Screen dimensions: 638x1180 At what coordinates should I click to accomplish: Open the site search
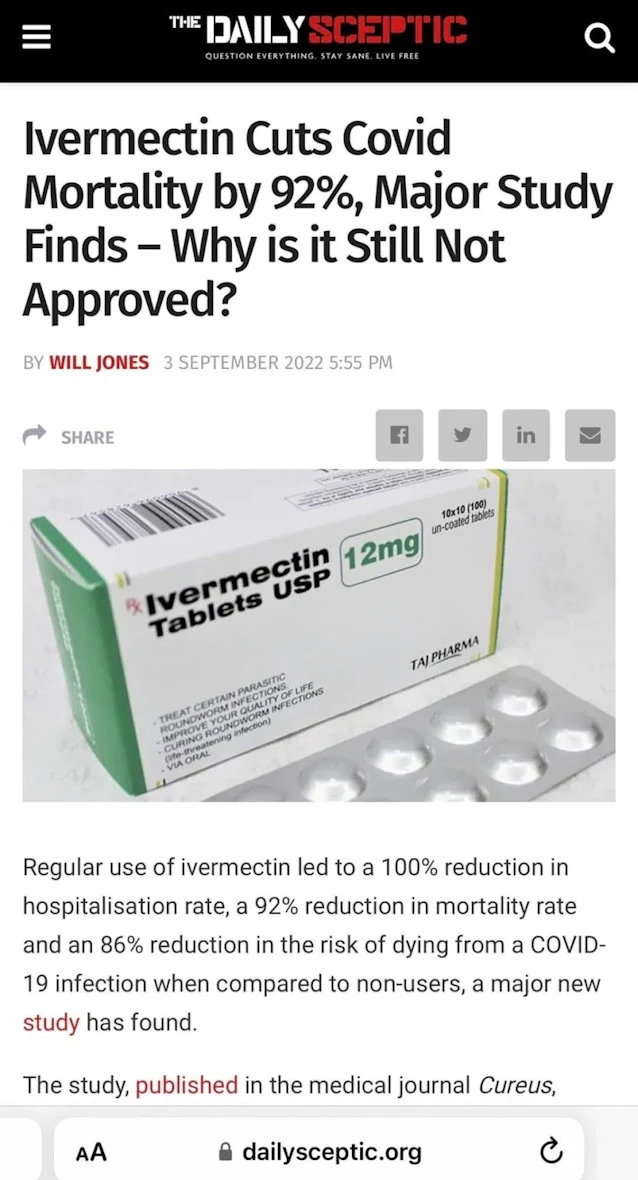[x=600, y=40]
